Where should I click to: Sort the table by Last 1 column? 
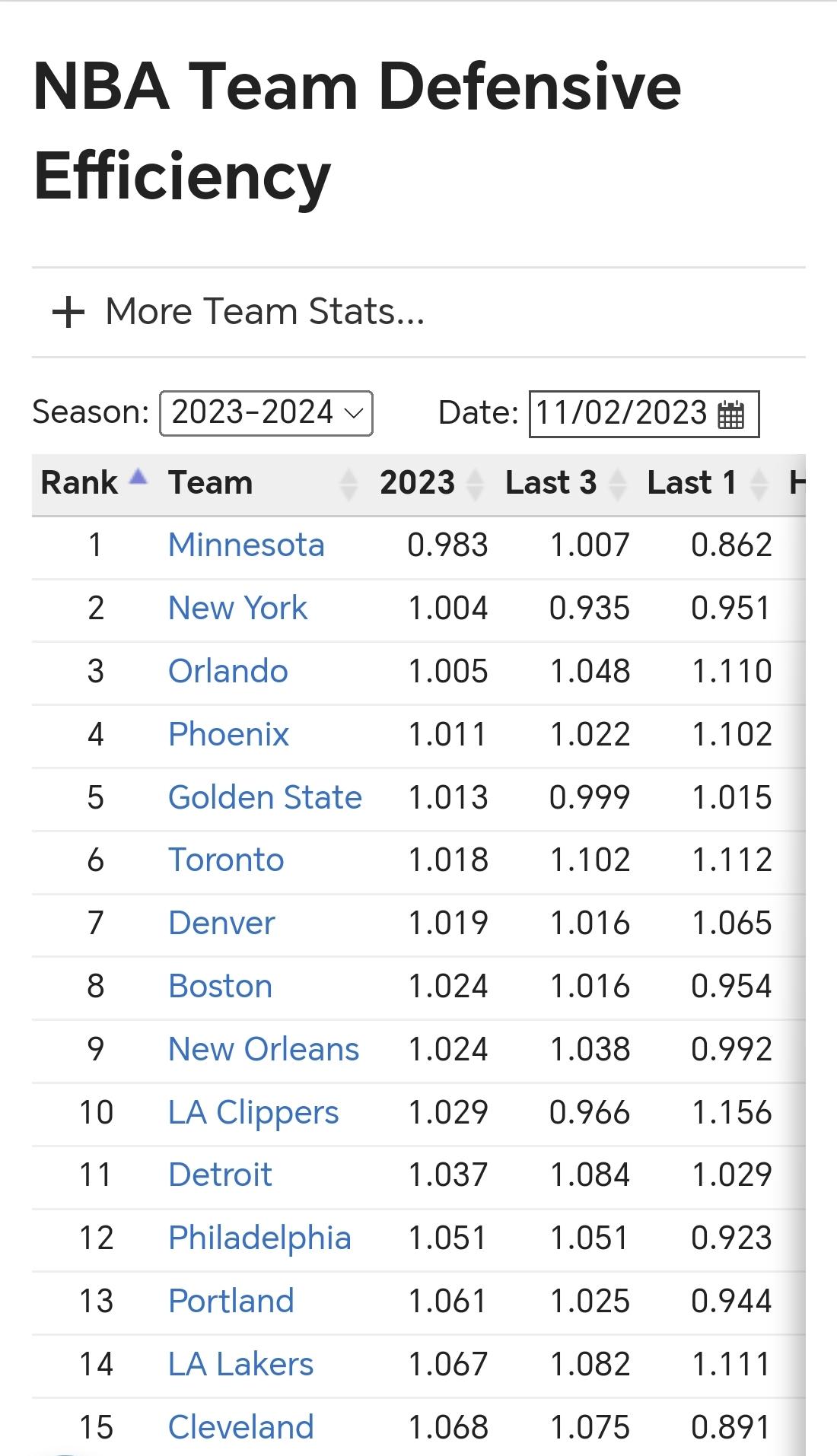click(x=707, y=483)
